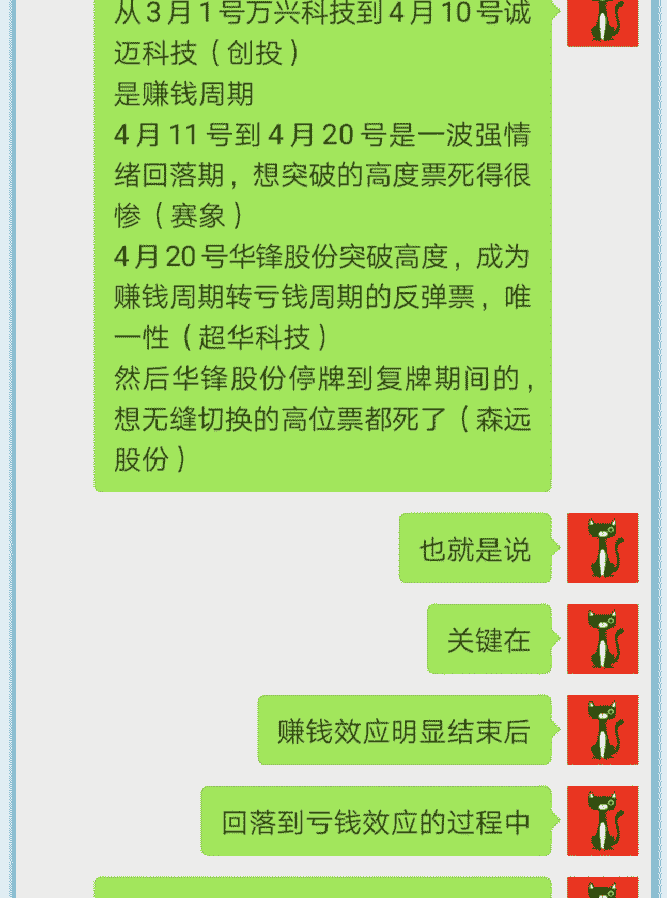Screen dimensions: 667x898
Task: Open profile avatar beside '赚钱效应明显结束后'
Action: pyautogui.click(x=602, y=730)
